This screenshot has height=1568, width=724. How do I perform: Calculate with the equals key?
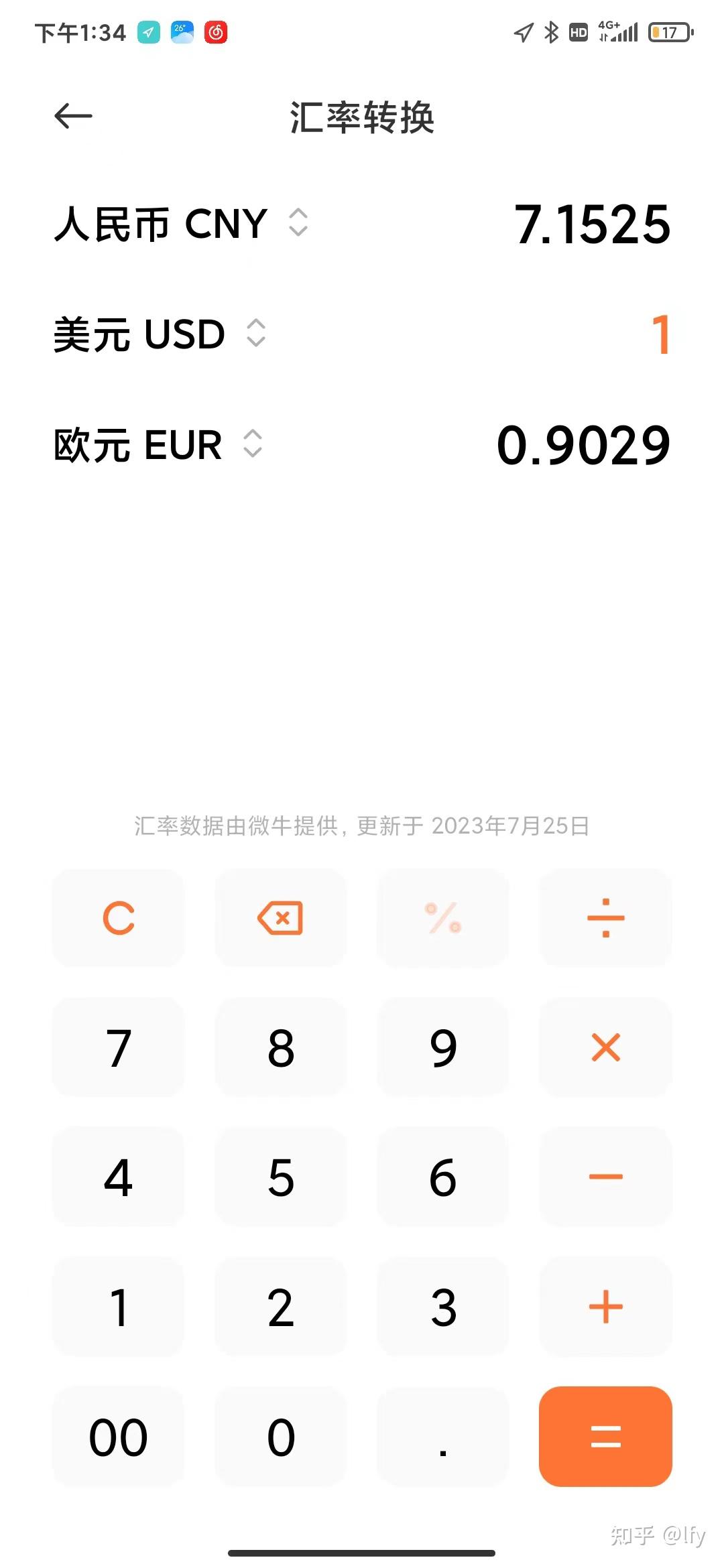tap(605, 1436)
